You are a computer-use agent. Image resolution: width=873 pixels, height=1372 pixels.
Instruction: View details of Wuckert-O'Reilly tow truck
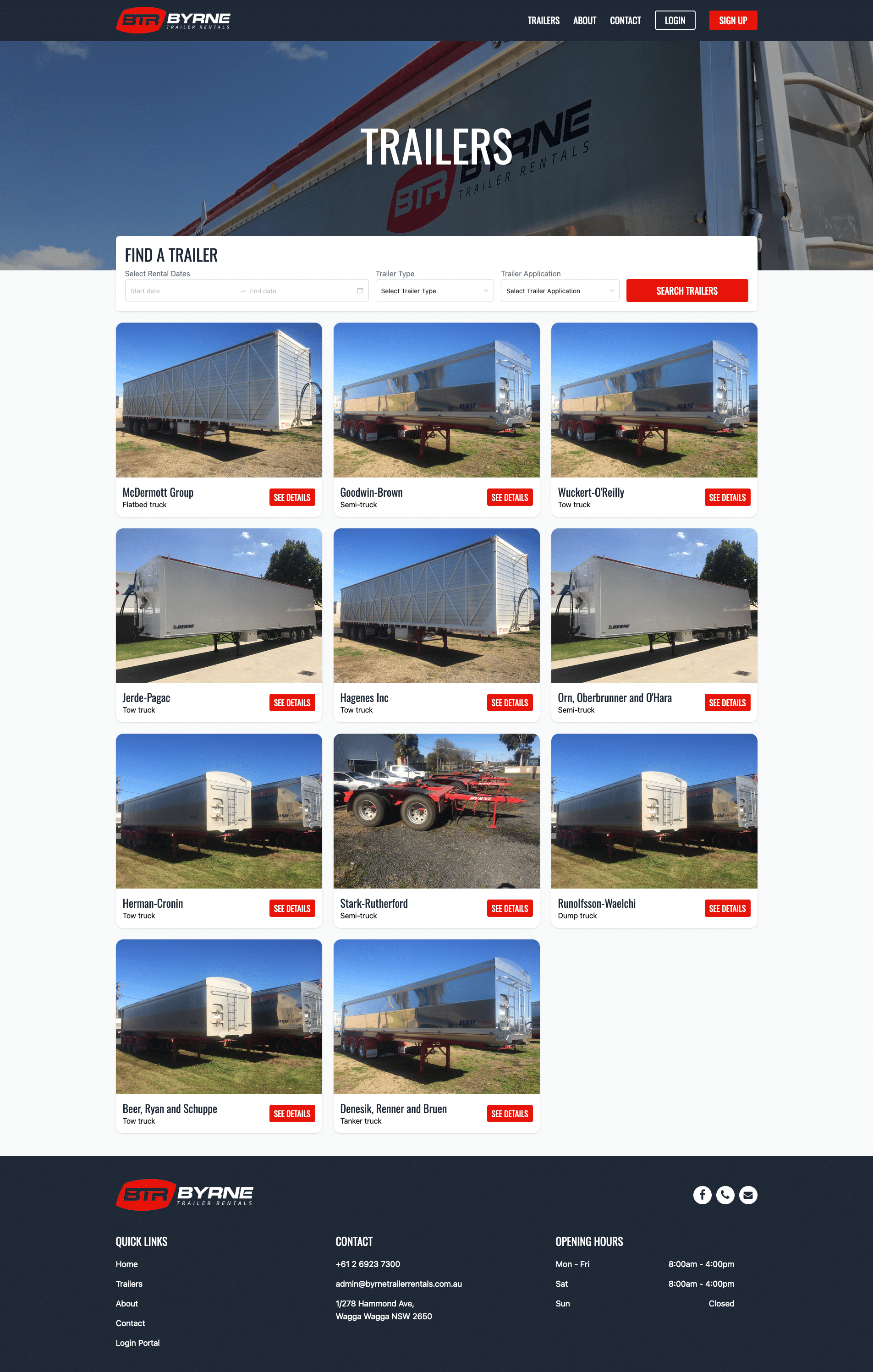(x=727, y=497)
